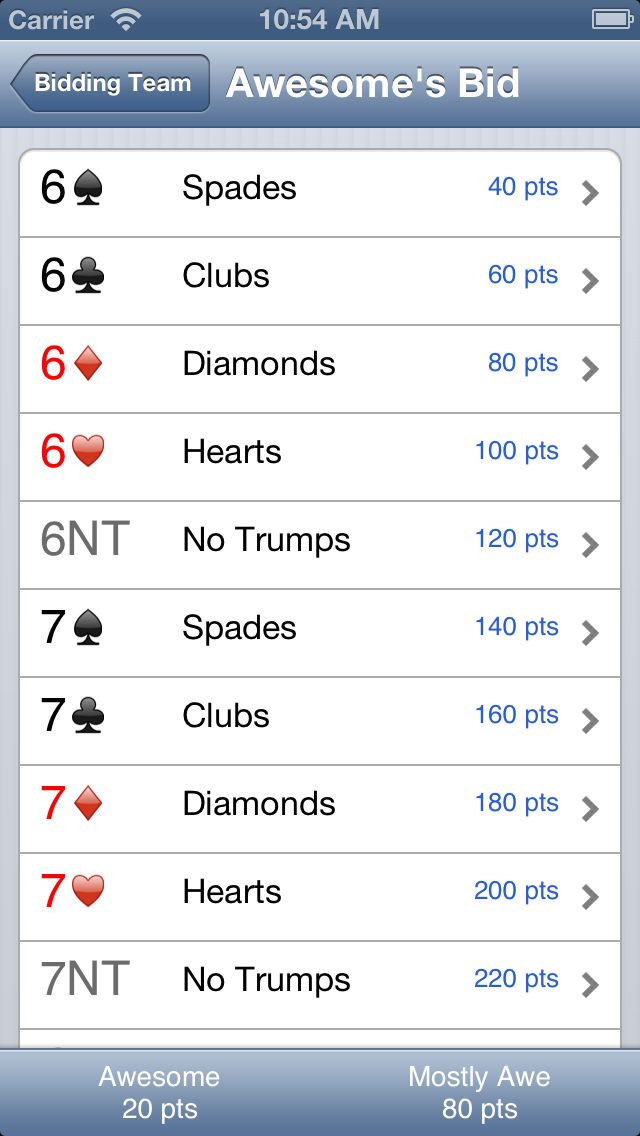Select the 6 Spades bid
The image size is (640, 1136).
[320, 189]
